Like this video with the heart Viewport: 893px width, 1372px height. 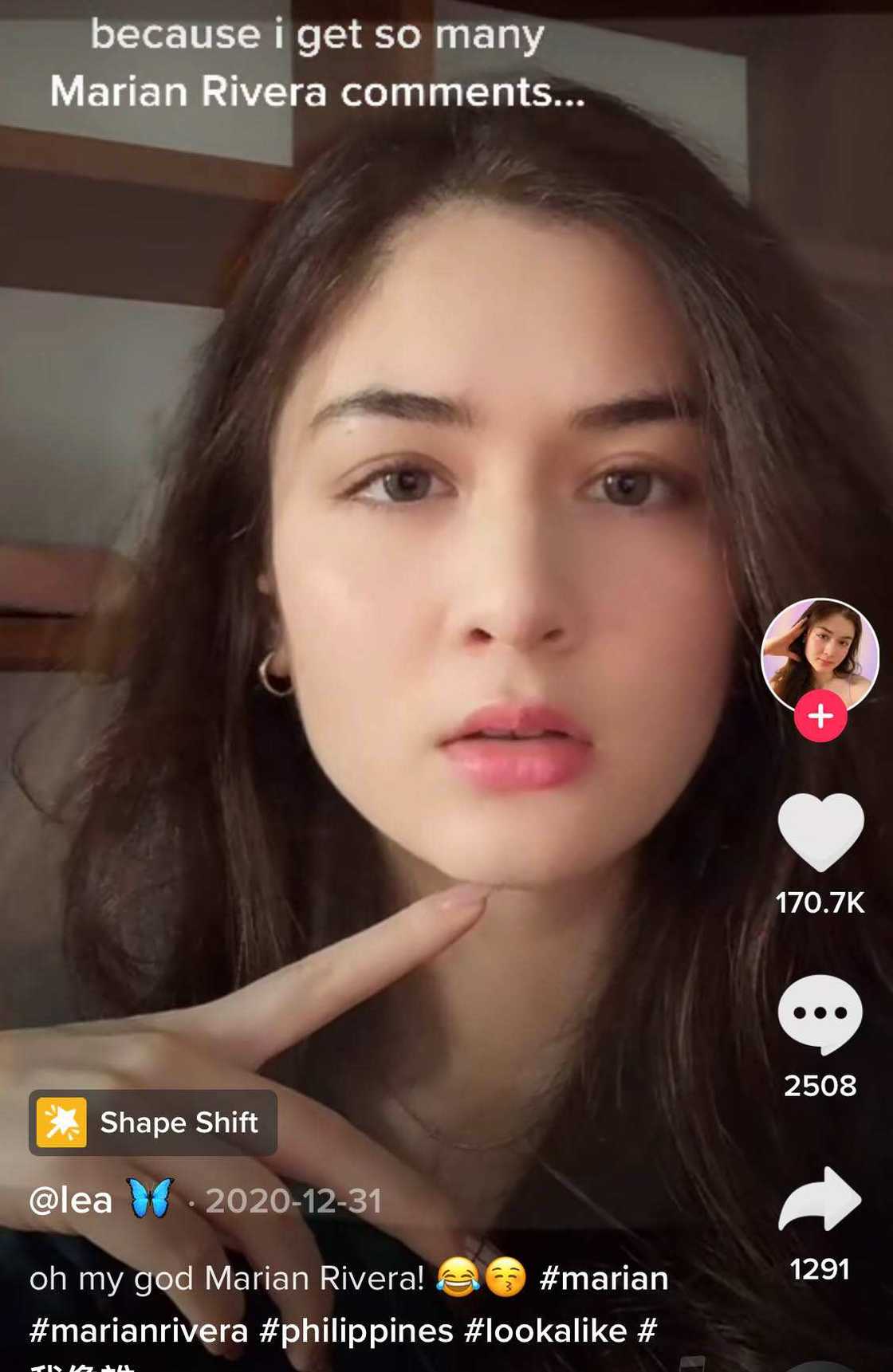click(x=820, y=831)
